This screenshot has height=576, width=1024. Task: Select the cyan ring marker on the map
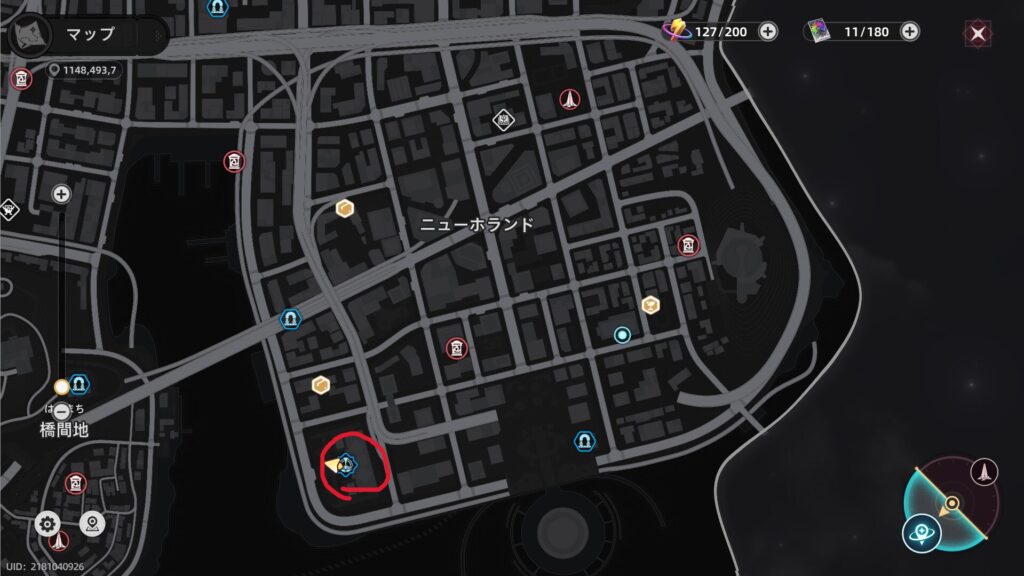(622, 334)
